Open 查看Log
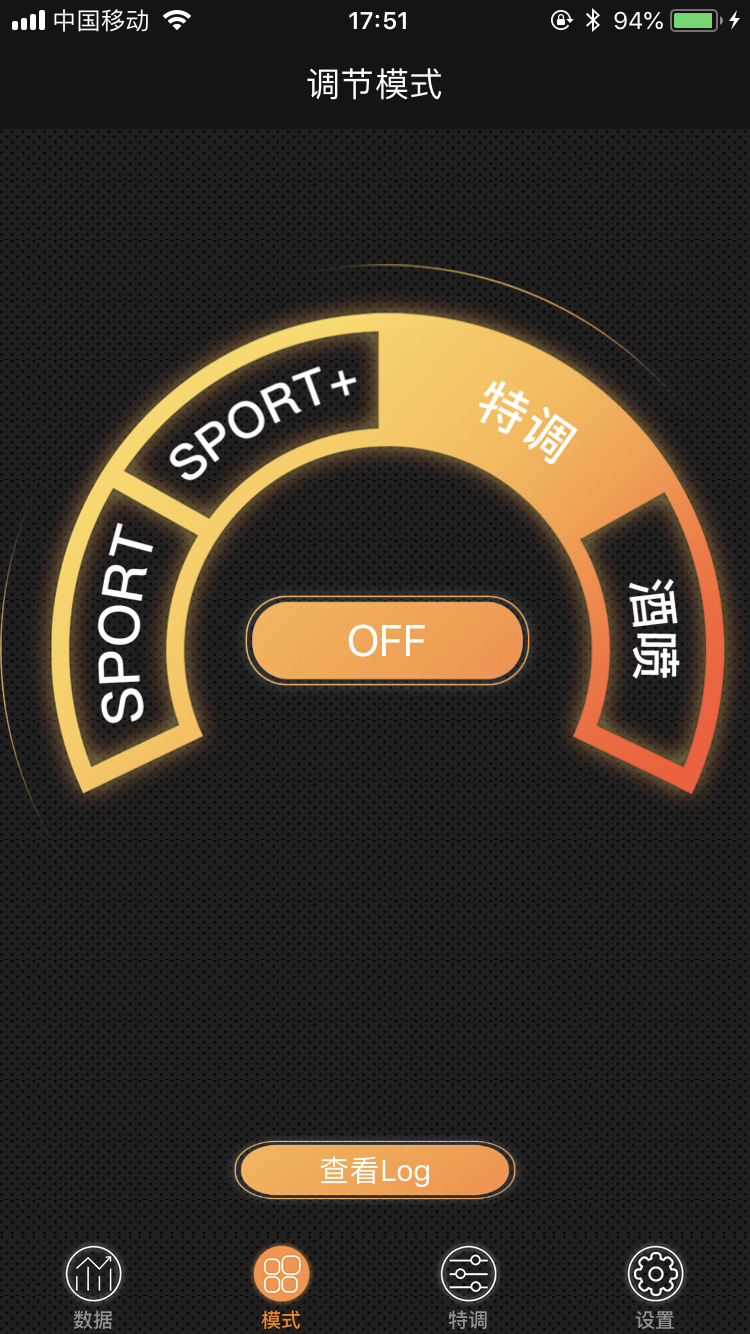 [375, 1170]
